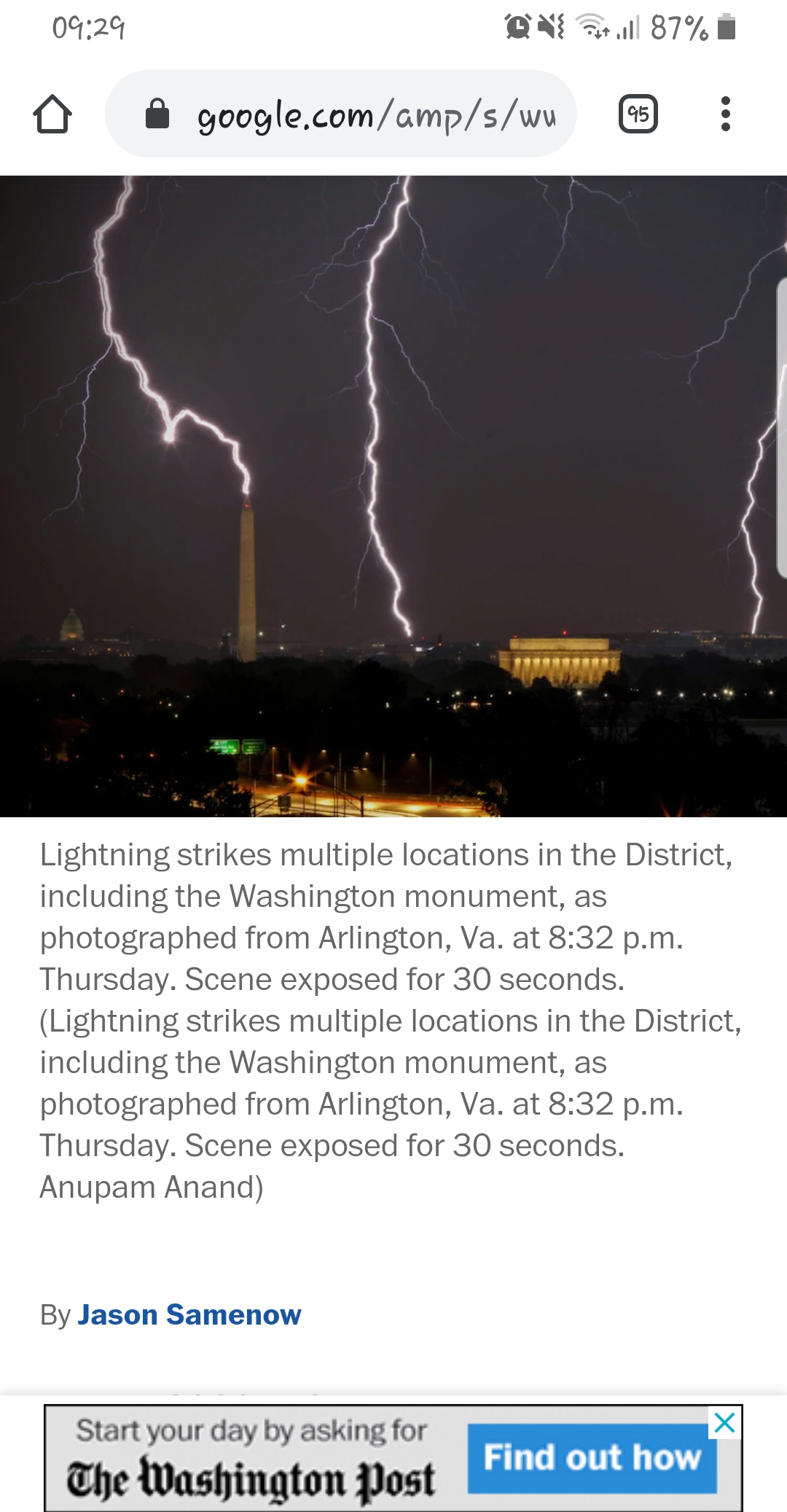Open the browser overflow menu

(725, 114)
